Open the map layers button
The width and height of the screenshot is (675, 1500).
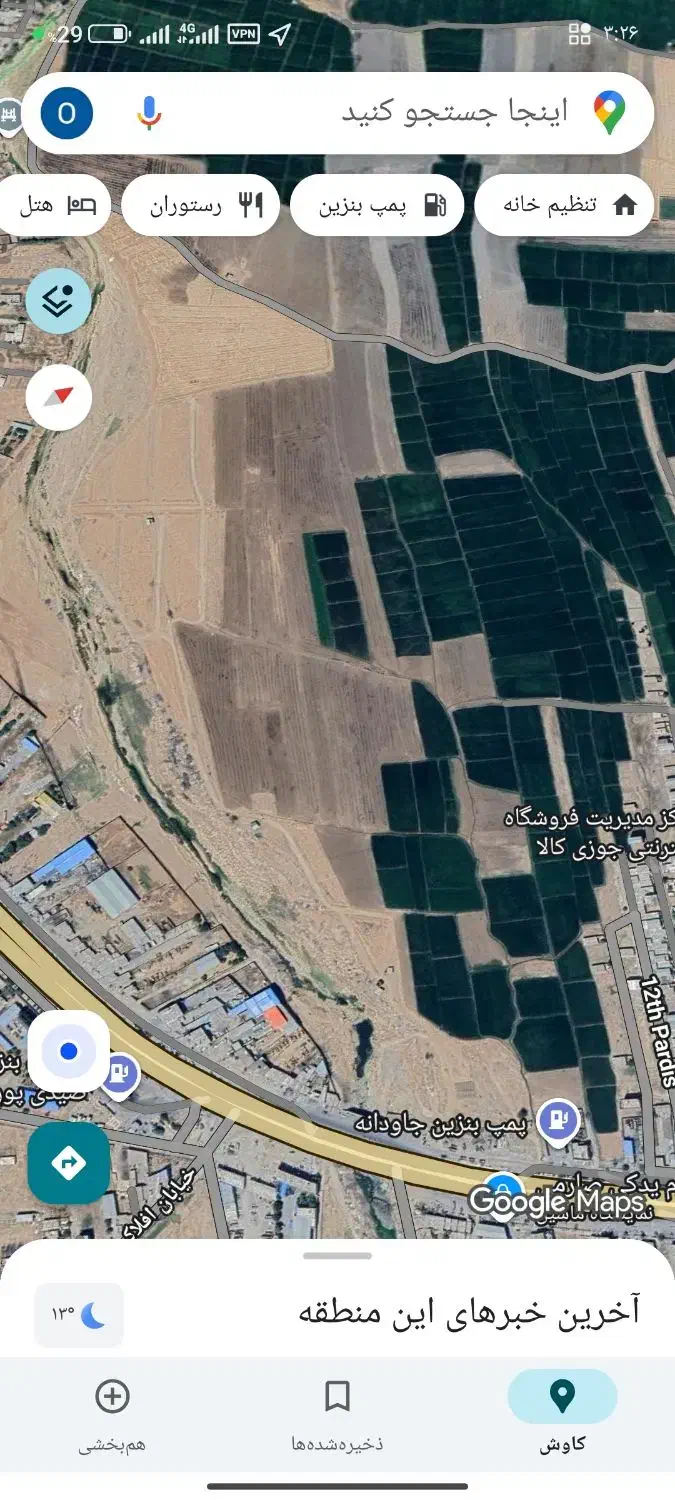coord(58,300)
